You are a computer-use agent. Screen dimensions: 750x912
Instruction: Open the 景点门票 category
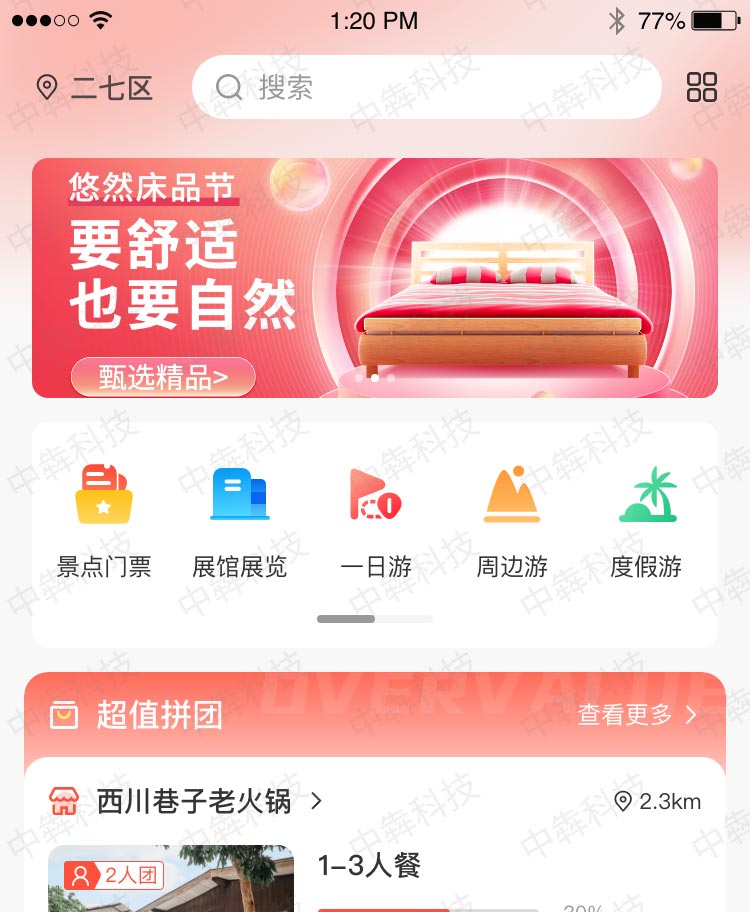[x=104, y=522]
